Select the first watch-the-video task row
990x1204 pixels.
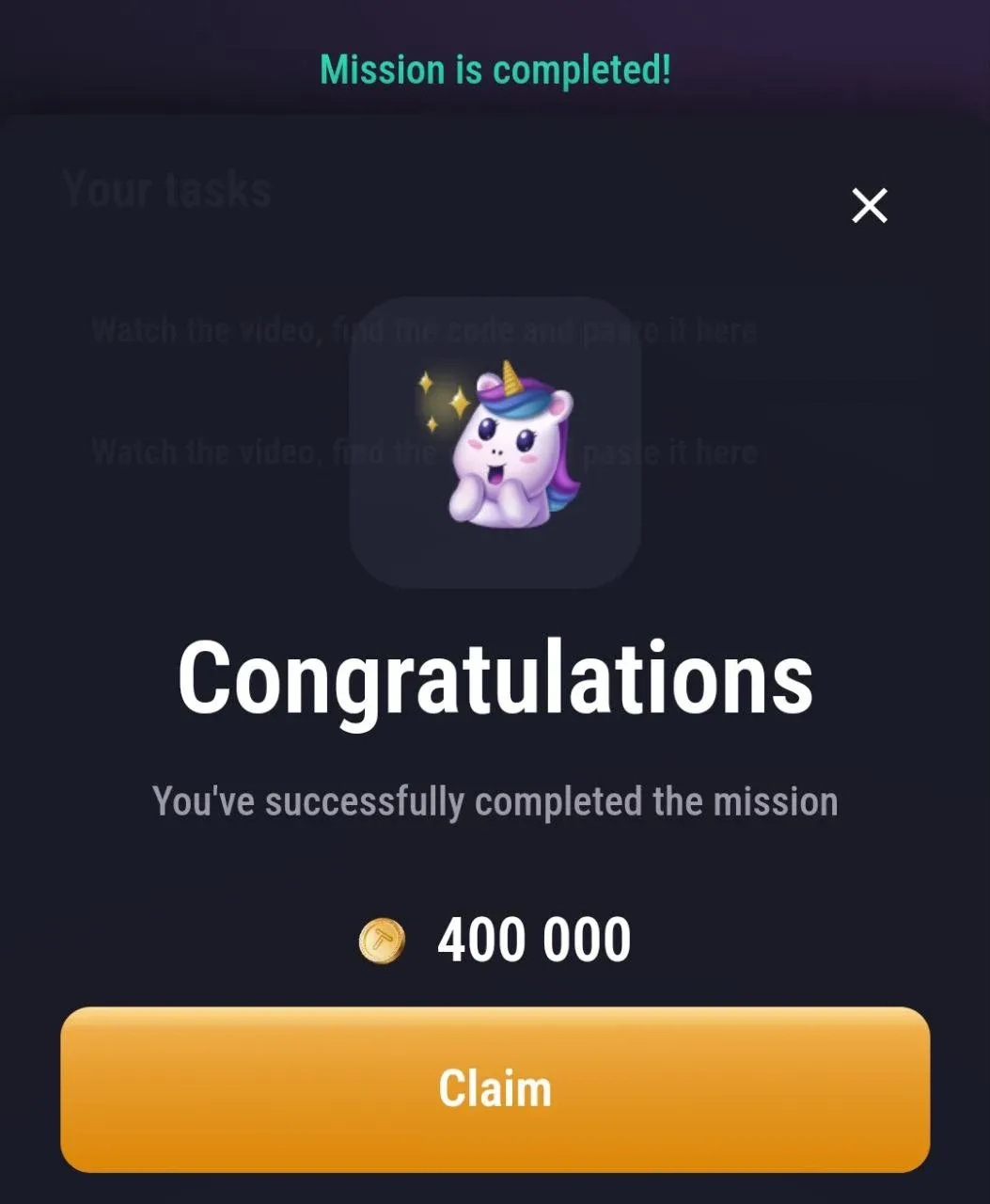(423, 331)
